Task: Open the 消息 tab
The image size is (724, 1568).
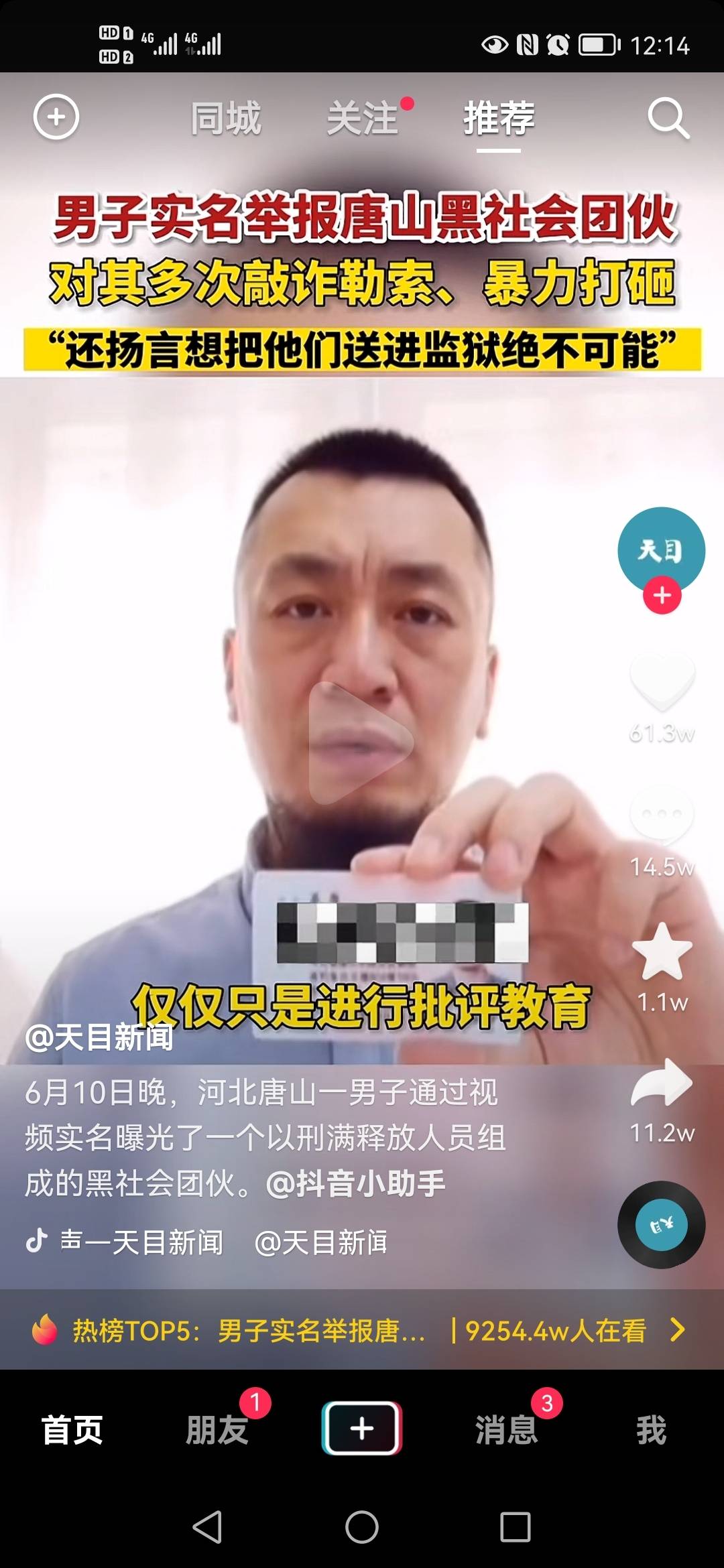Action: pyautogui.click(x=507, y=1430)
